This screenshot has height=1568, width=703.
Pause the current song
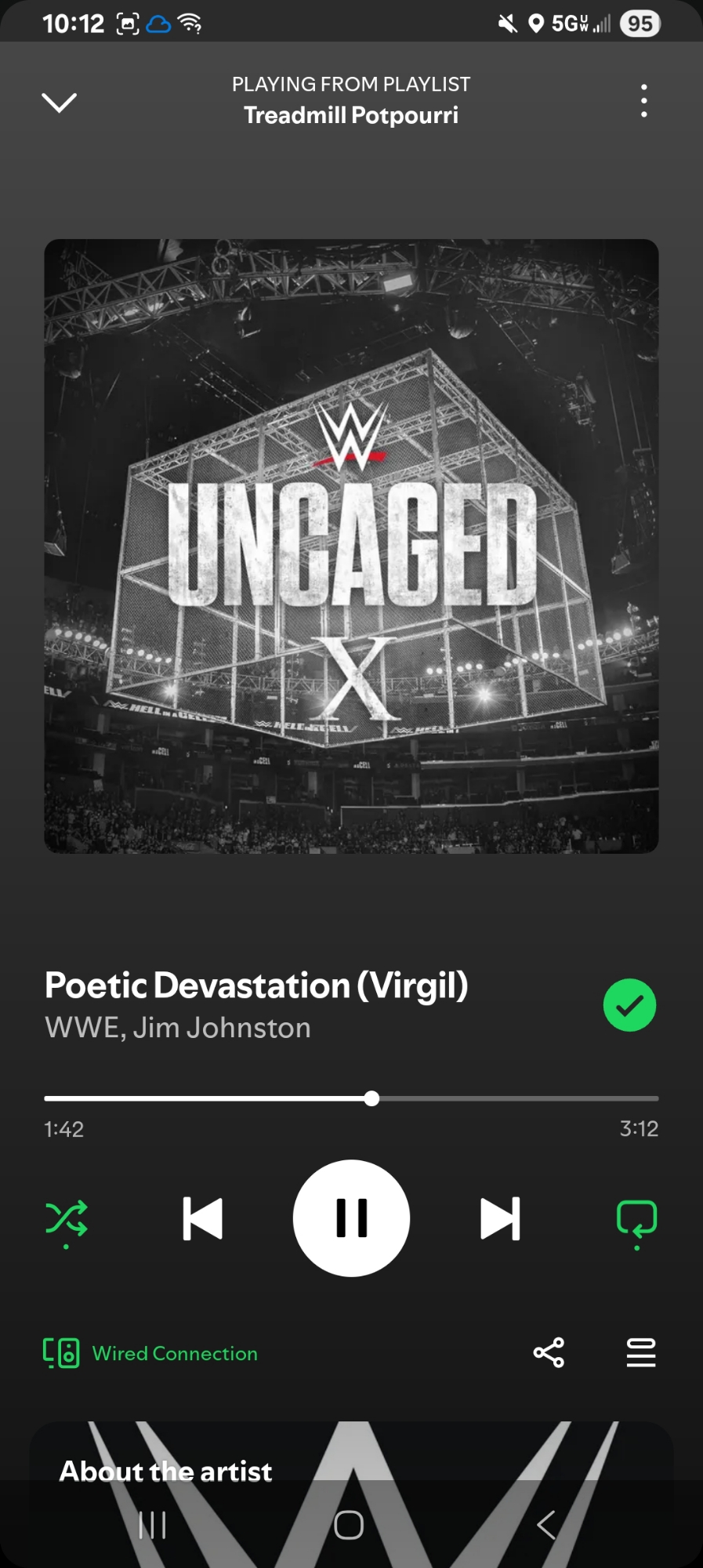point(351,1218)
